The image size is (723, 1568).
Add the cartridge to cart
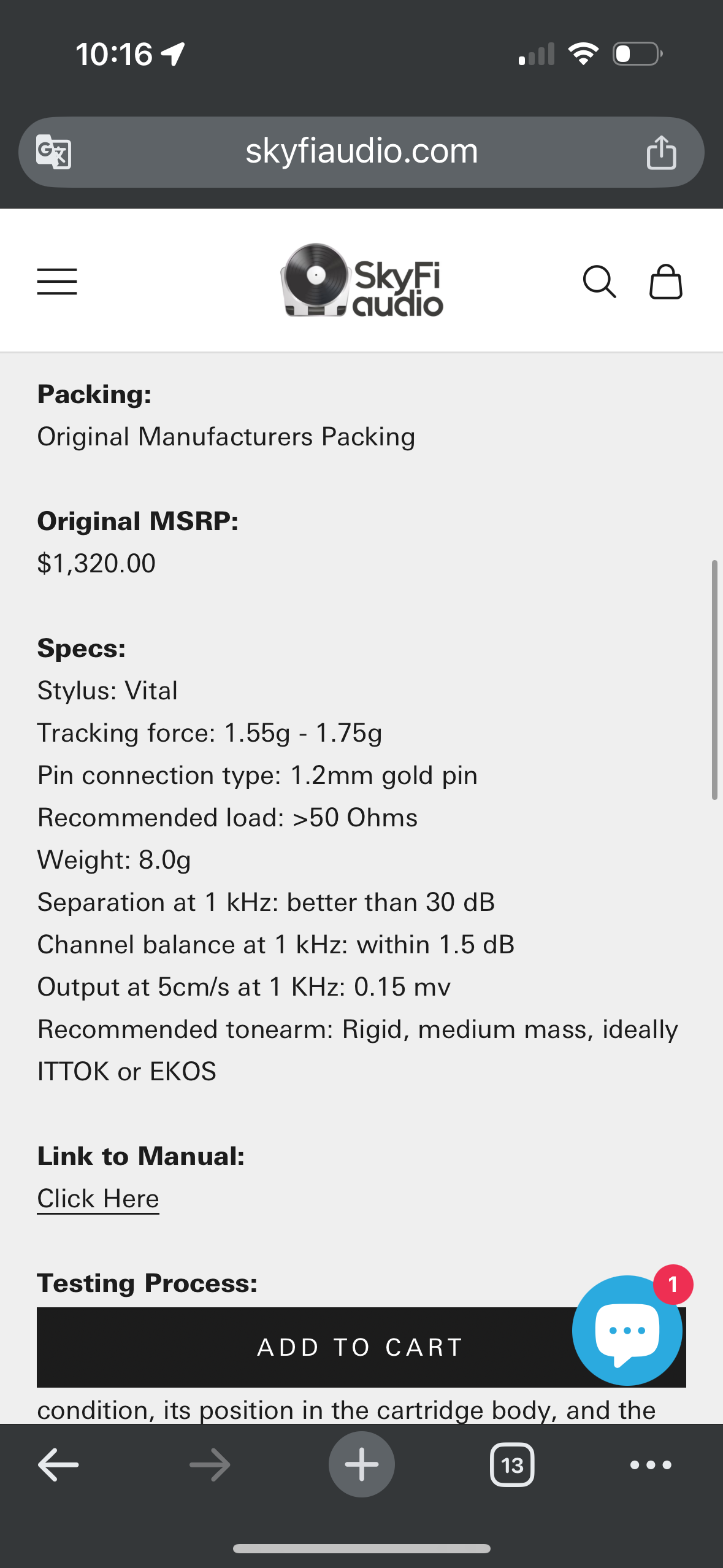(307, 1347)
